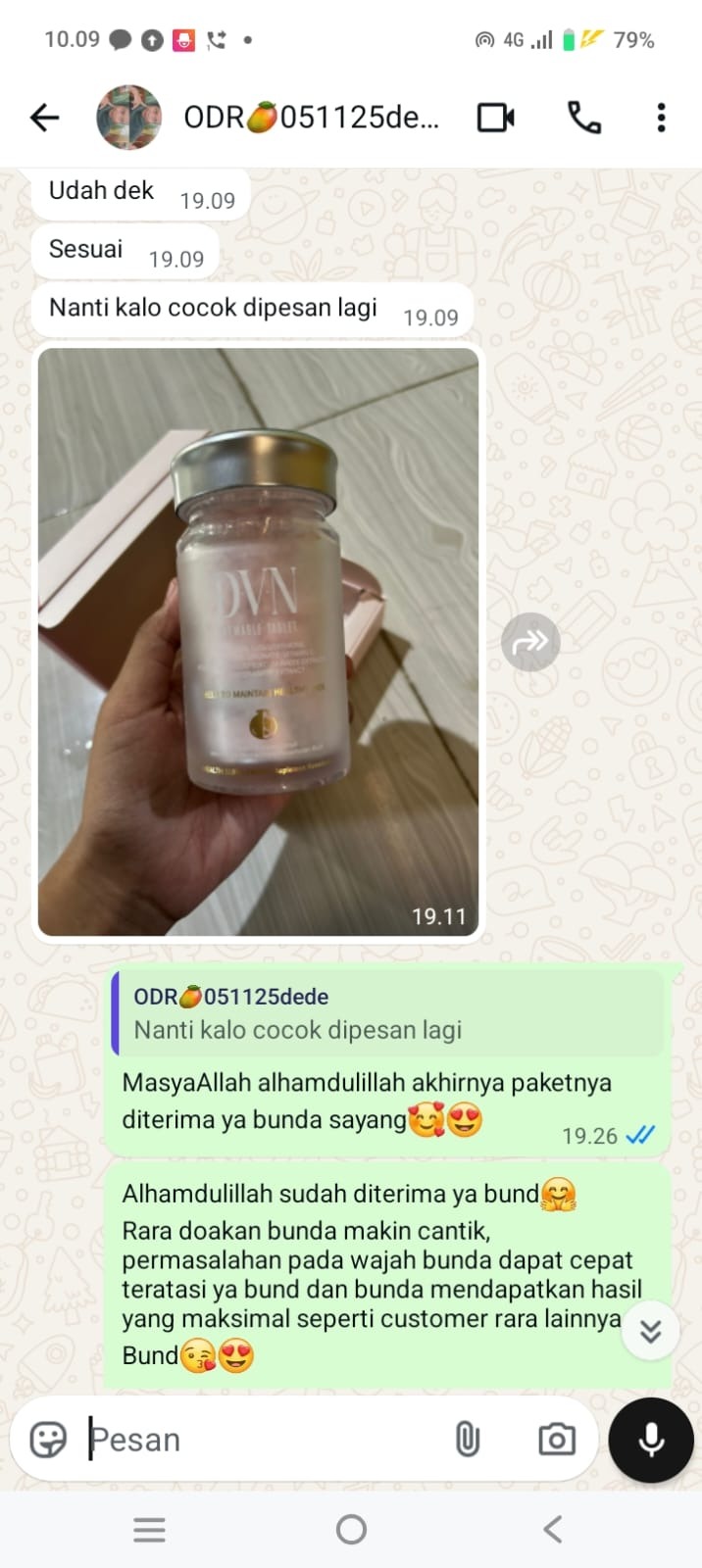Attach a file with the paperclip
This screenshot has height=1568, width=702.
[x=468, y=1440]
